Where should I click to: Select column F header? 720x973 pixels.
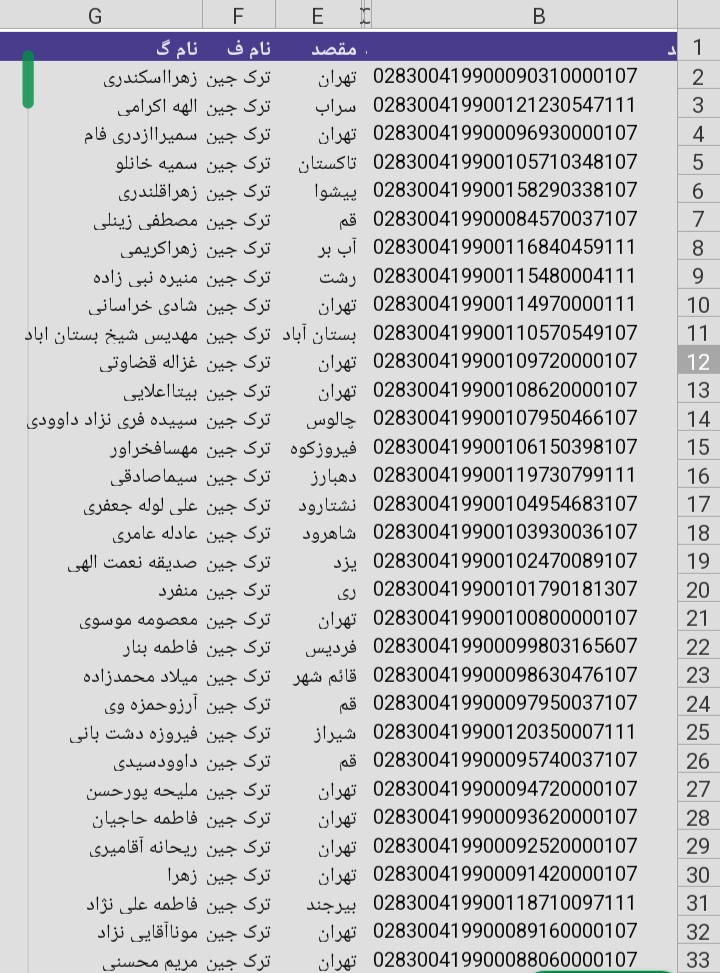(238, 15)
